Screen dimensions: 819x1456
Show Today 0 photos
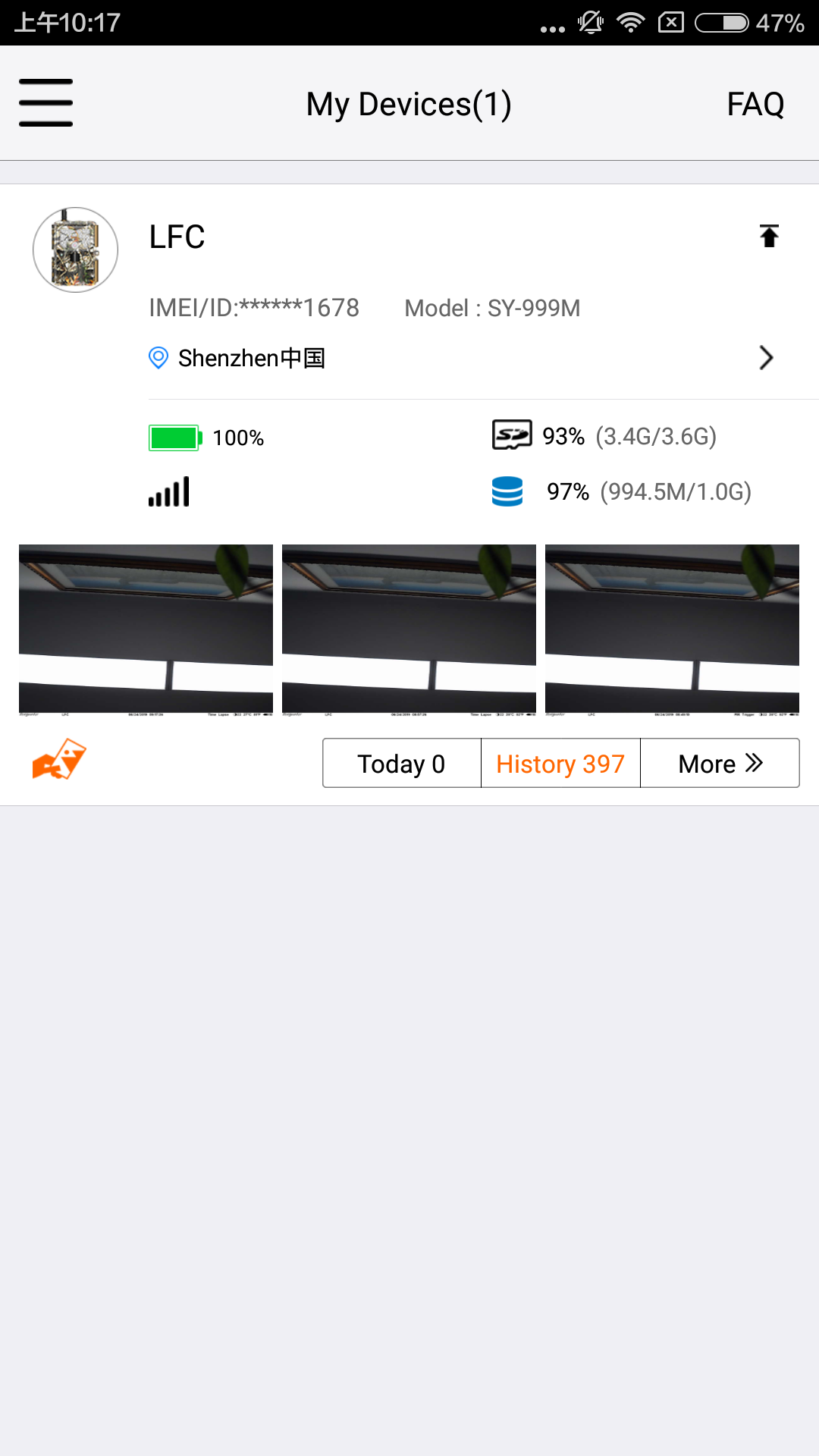tap(402, 763)
